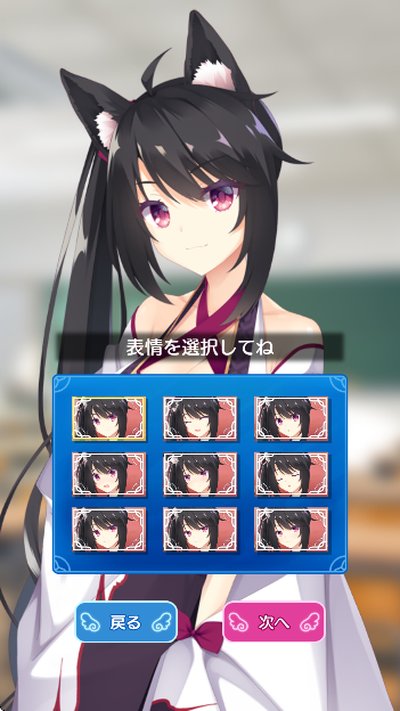Select the open-mouth worried expression with eyes open
The image size is (400, 711).
tap(109, 473)
